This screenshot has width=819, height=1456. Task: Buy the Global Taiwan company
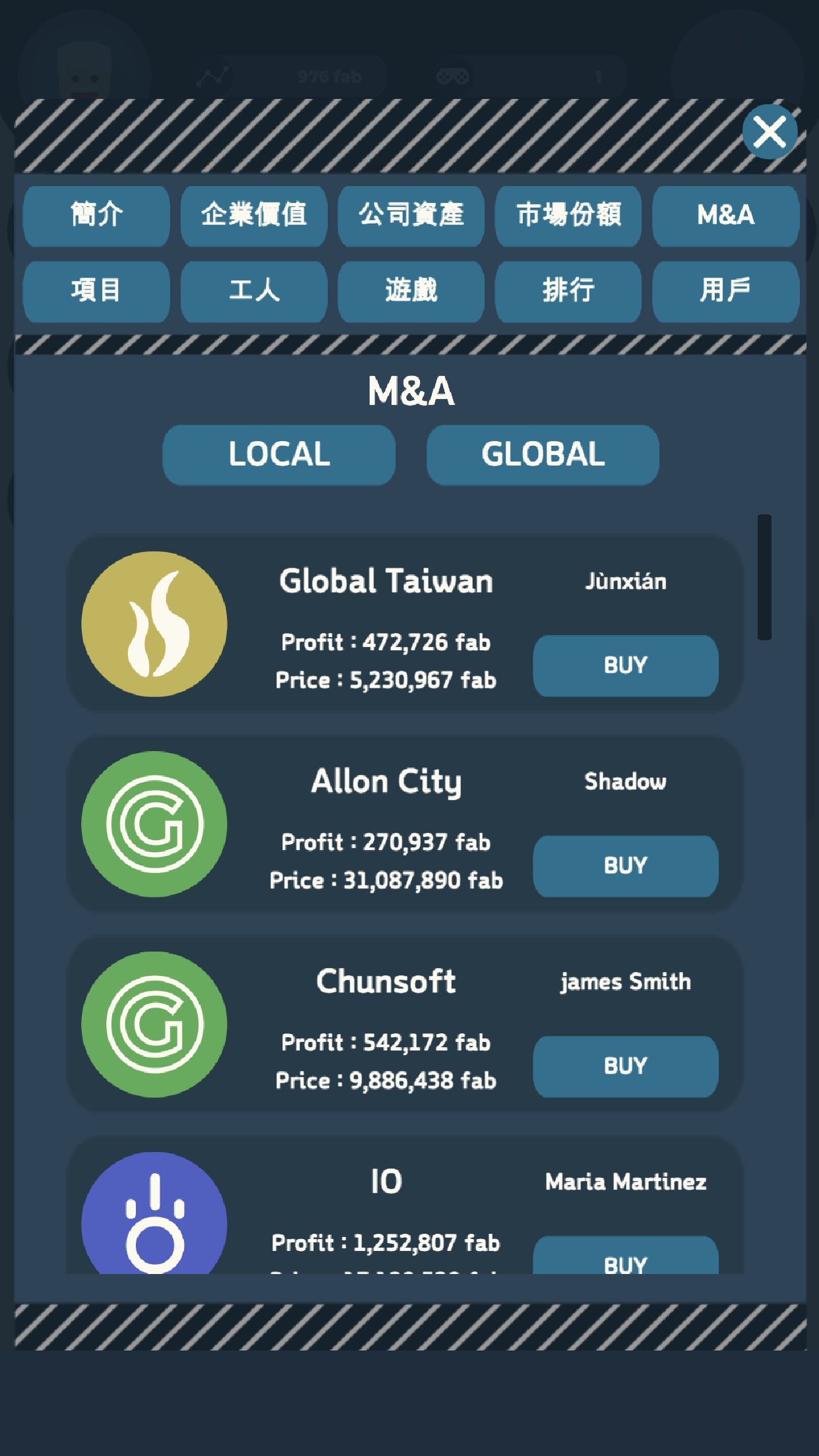coord(625,665)
